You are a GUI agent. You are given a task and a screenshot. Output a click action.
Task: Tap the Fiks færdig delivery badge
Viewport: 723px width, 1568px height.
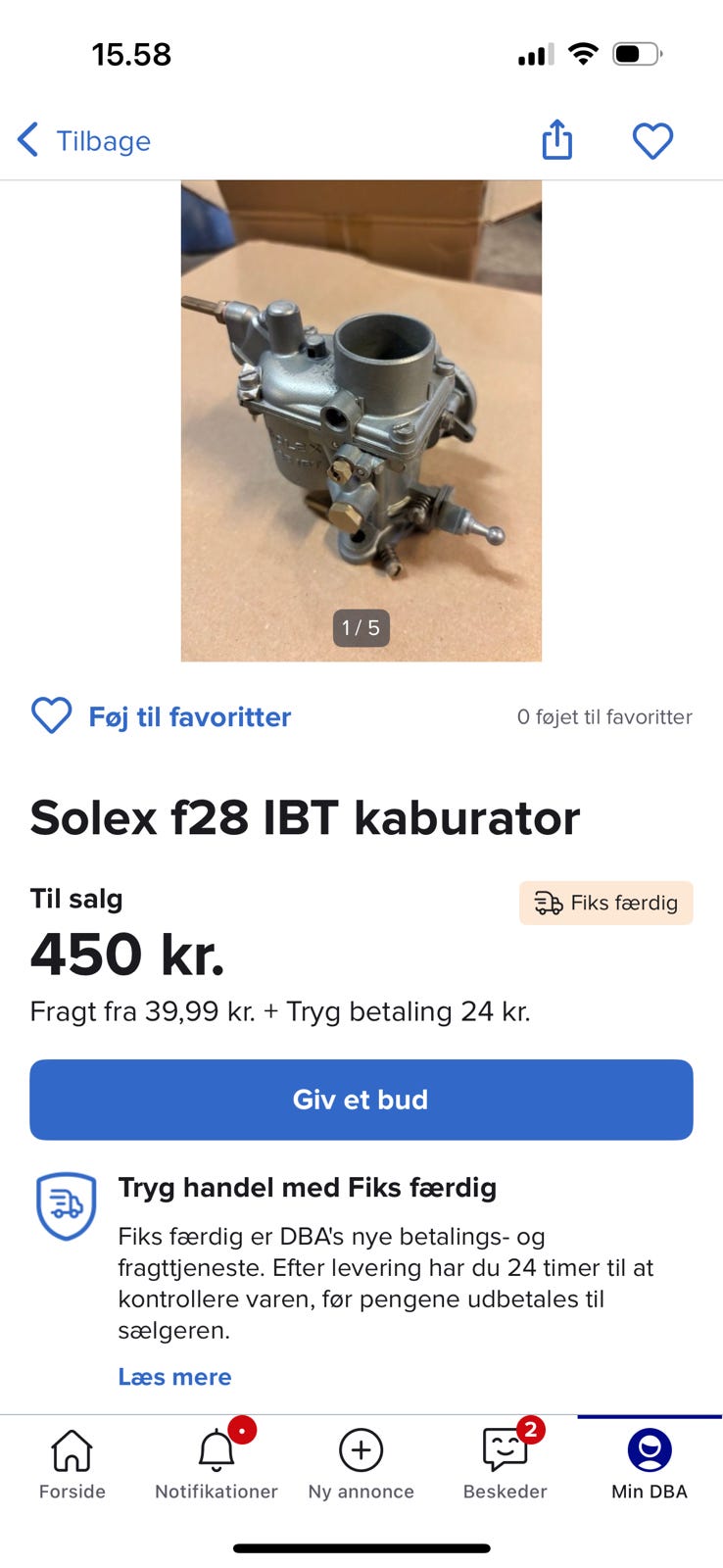point(605,903)
